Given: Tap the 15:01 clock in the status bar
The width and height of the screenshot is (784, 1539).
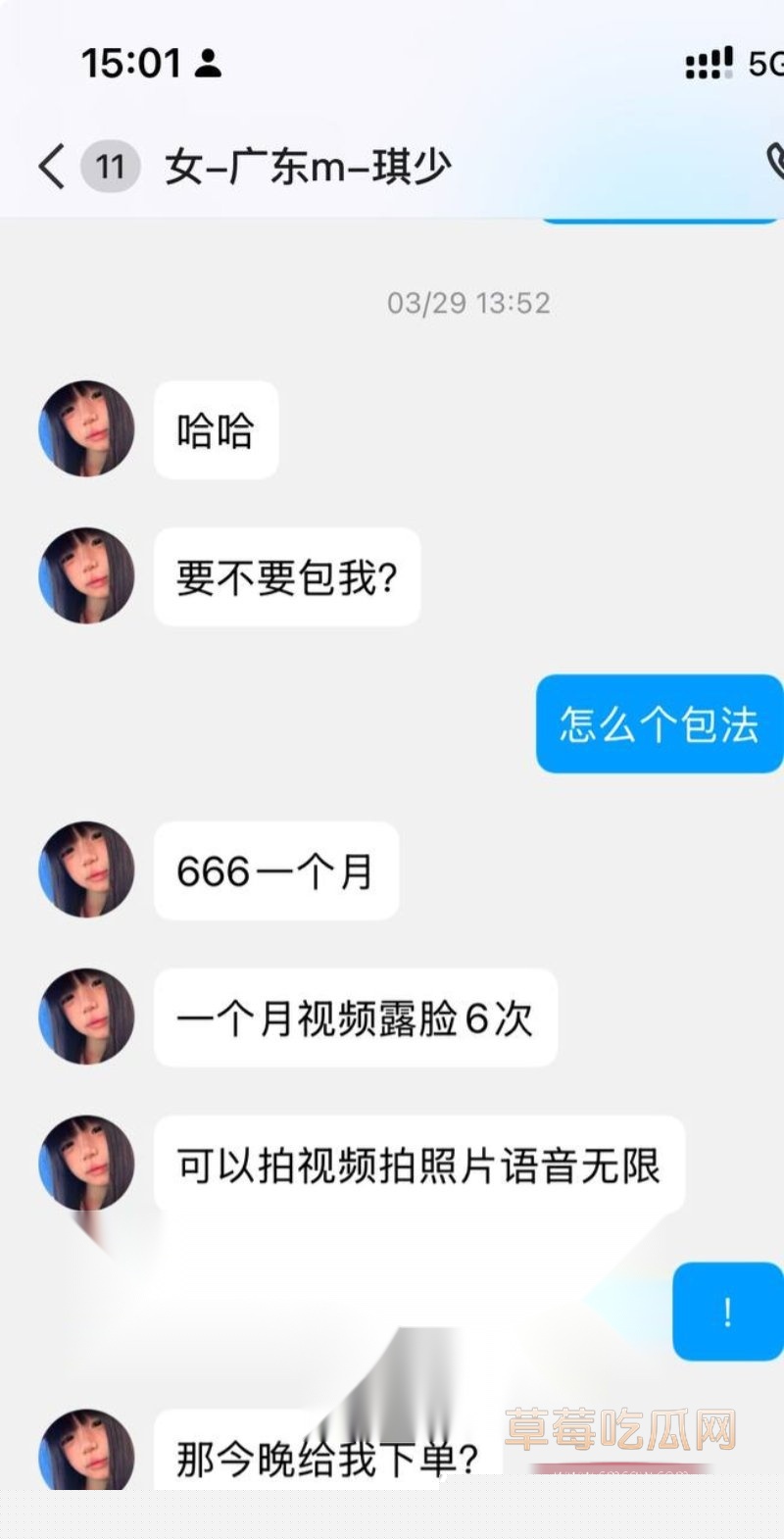Looking at the screenshot, I should (x=132, y=62).
